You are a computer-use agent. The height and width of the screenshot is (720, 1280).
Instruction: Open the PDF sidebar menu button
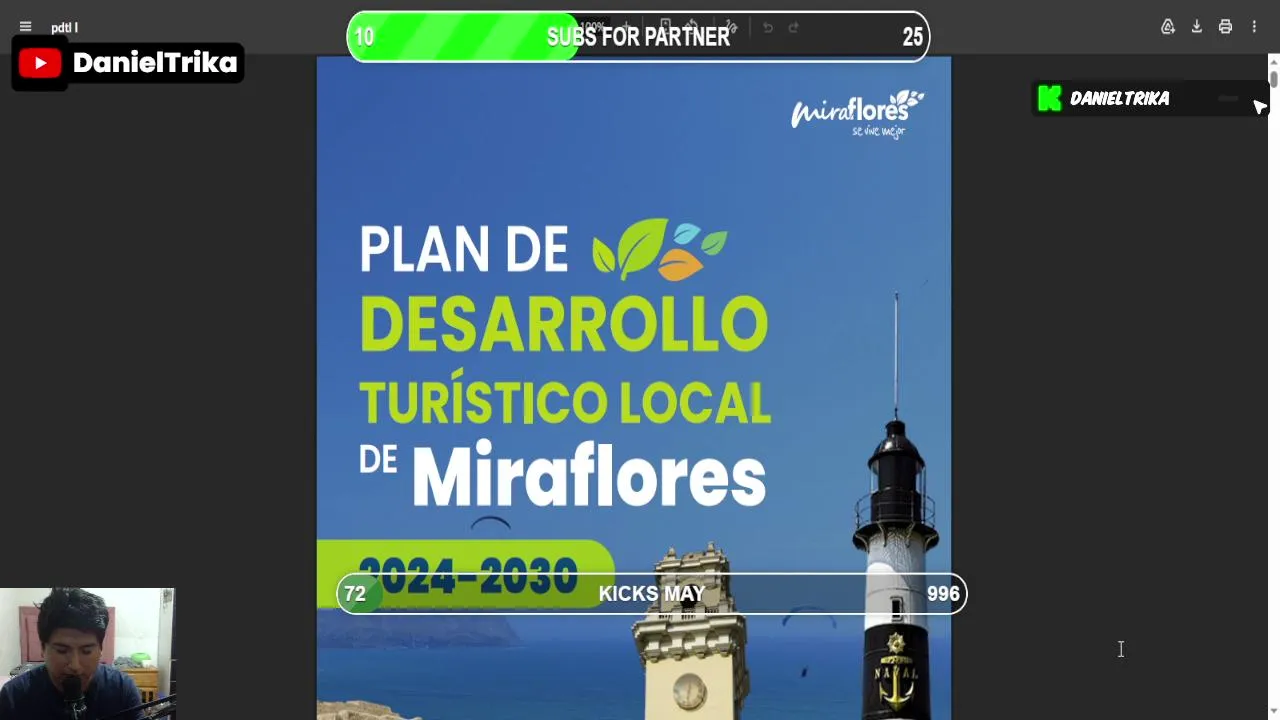click(25, 27)
